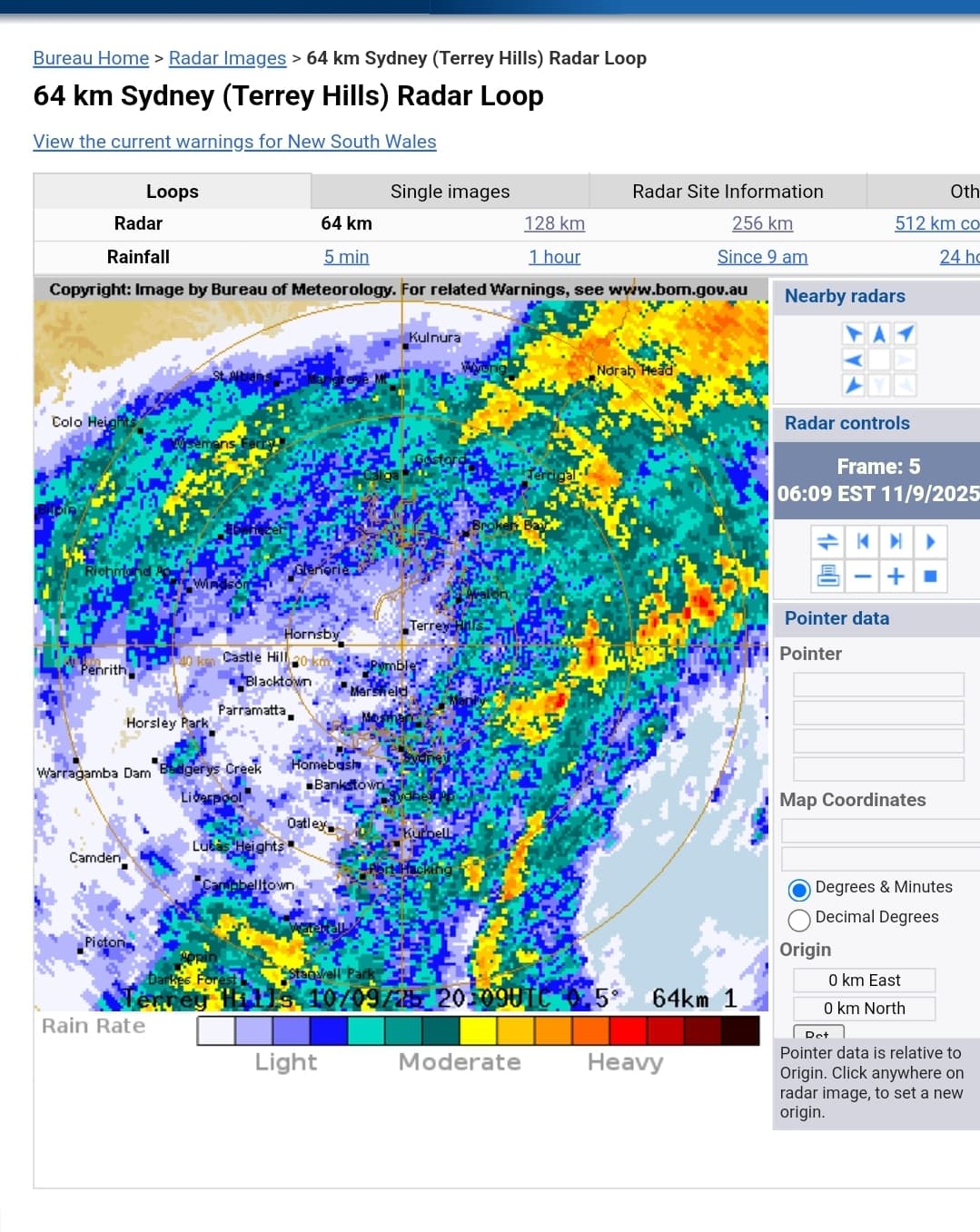Open the Bureau Home breadcrumb link
The height and width of the screenshot is (1232, 980).
[91, 58]
